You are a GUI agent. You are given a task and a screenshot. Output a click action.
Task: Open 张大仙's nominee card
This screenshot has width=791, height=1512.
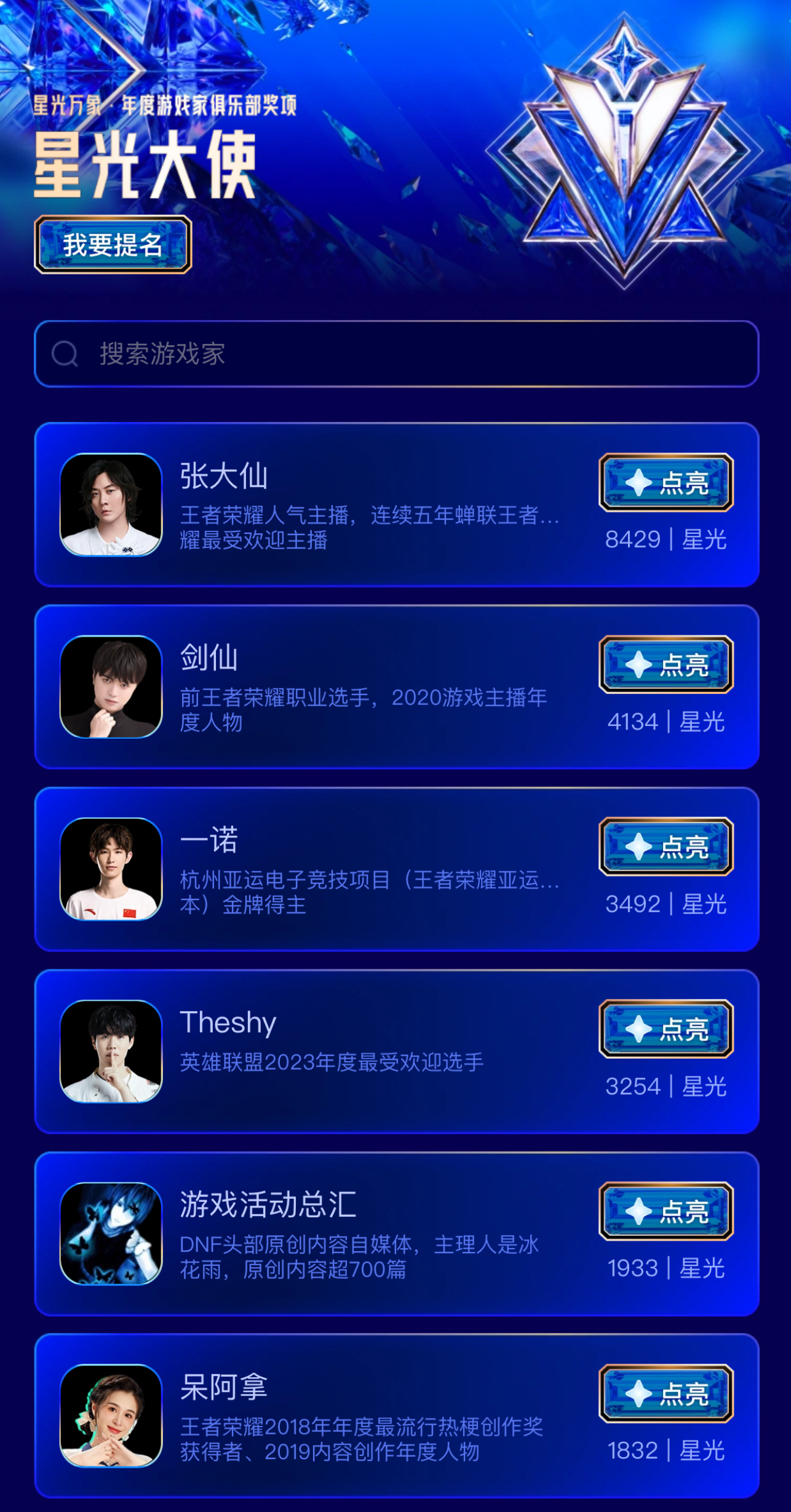(x=397, y=504)
